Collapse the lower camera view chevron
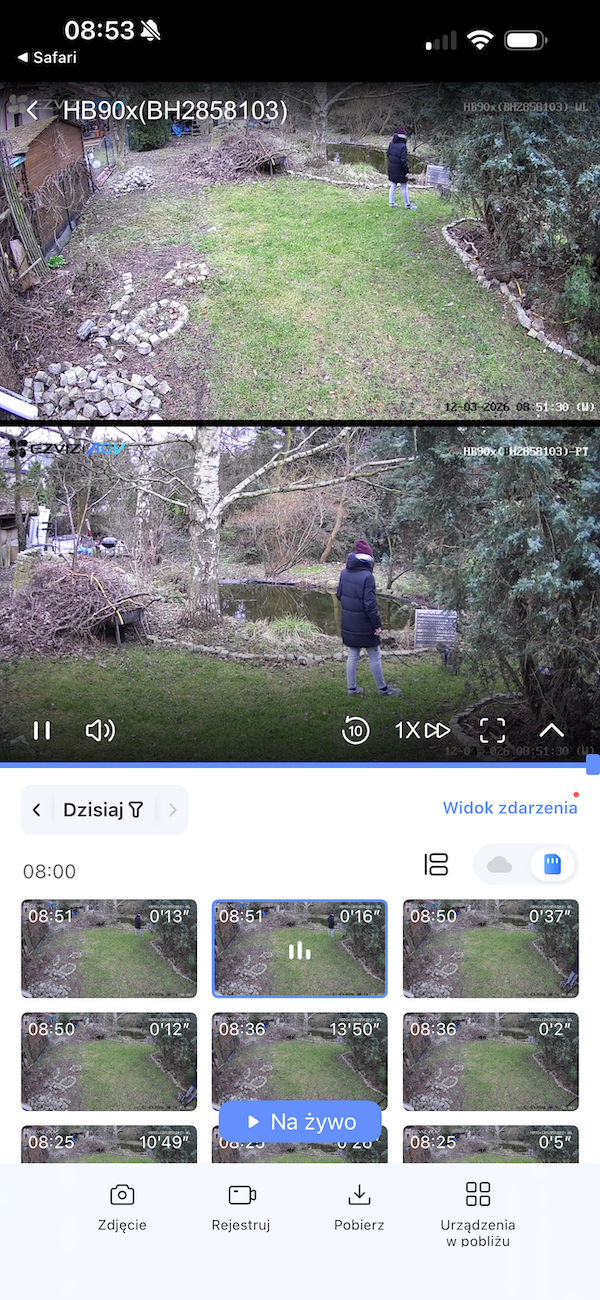 click(551, 730)
